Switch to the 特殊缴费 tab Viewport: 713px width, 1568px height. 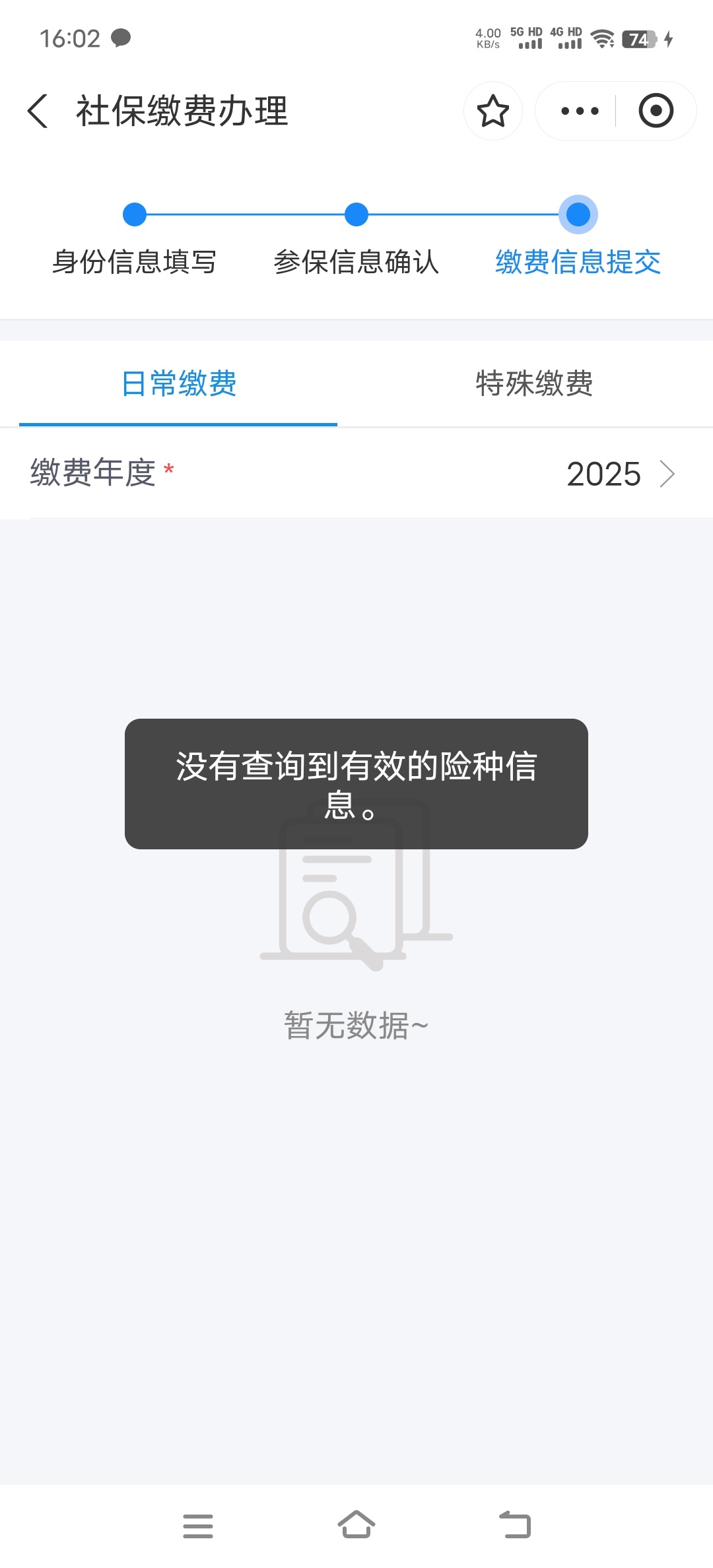pyautogui.click(x=535, y=383)
